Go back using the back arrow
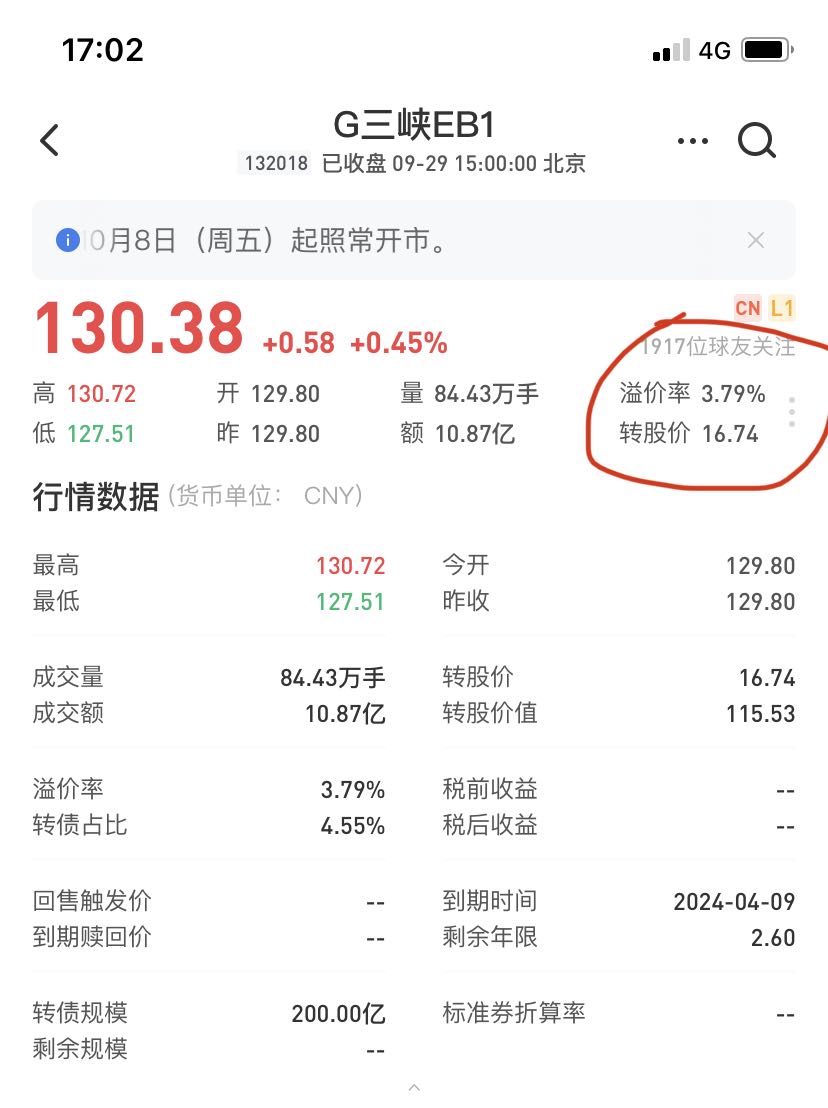Image resolution: width=828 pixels, height=1108 pixels. pos(50,141)
